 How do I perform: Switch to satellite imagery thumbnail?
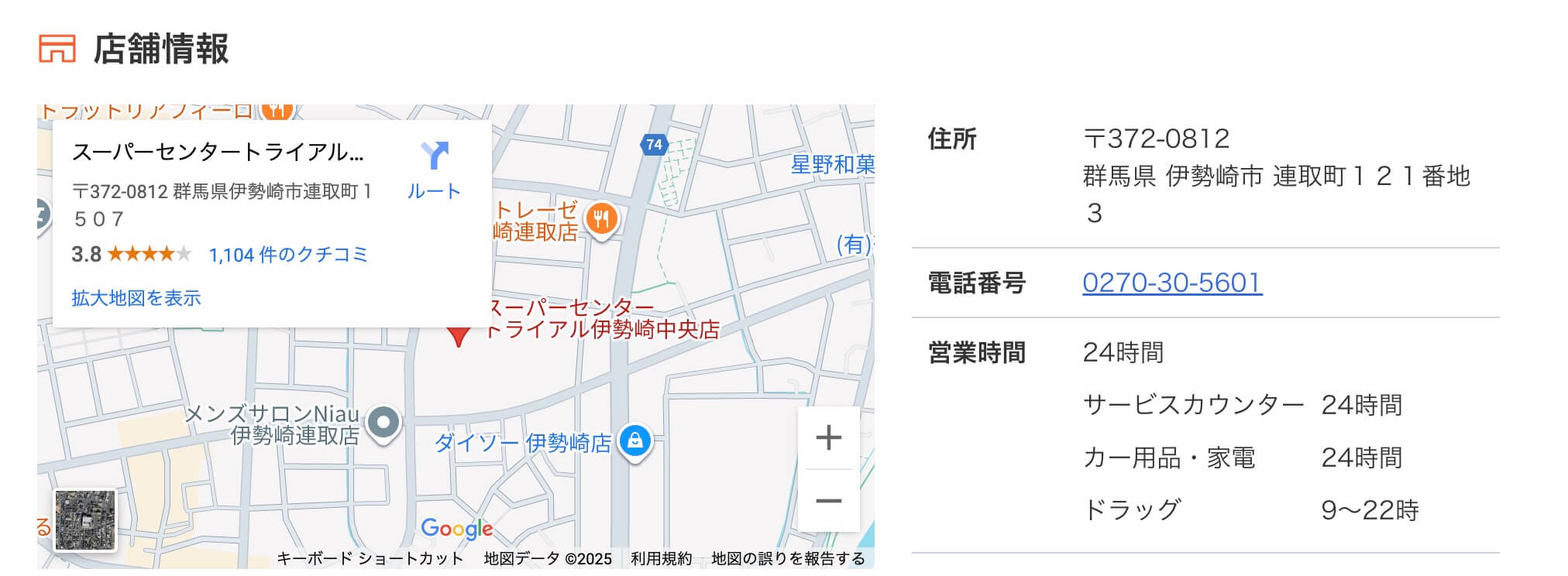[85, 520]
